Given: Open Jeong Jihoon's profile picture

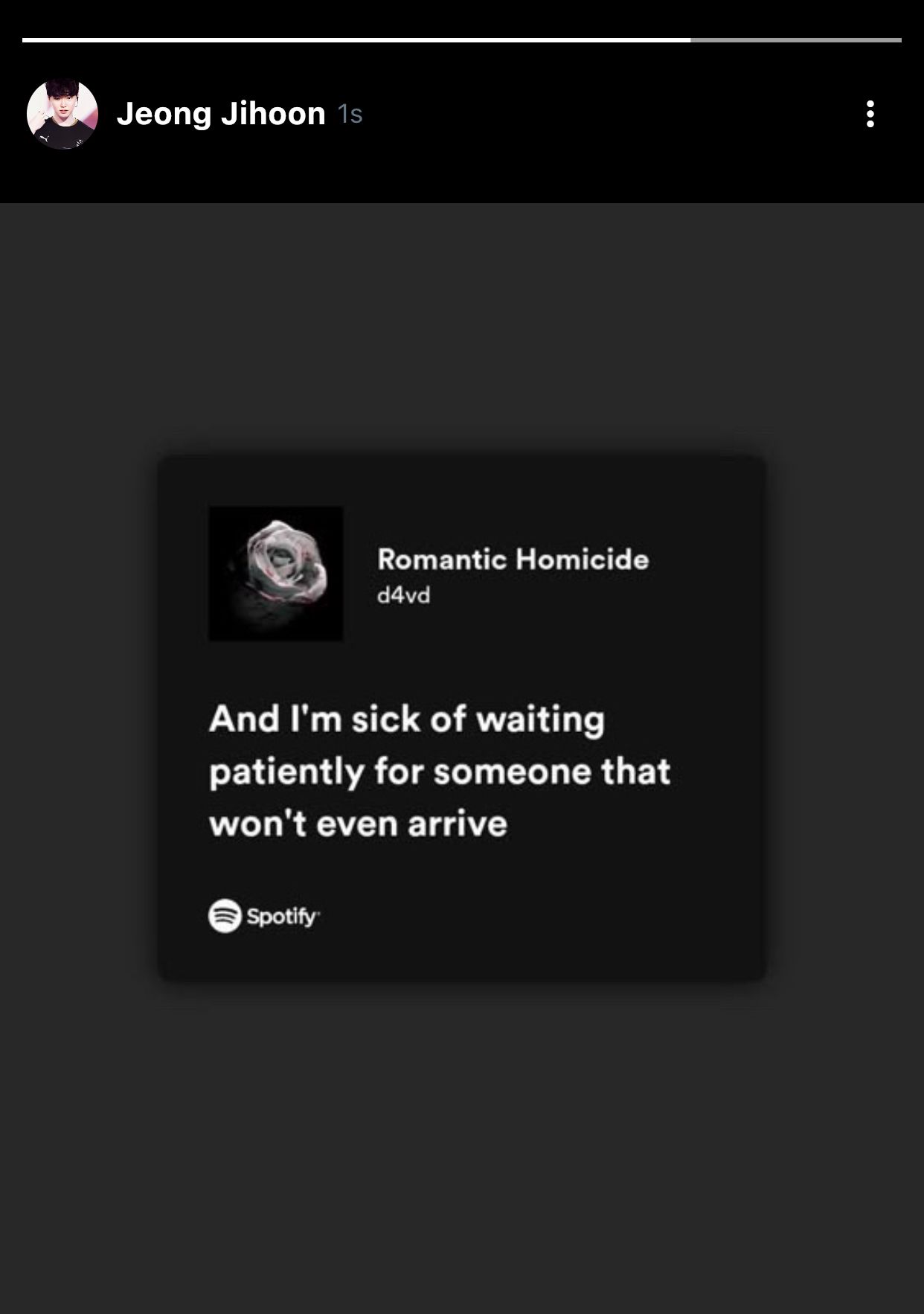Looking at the screenshot, I should coord(62,114).
